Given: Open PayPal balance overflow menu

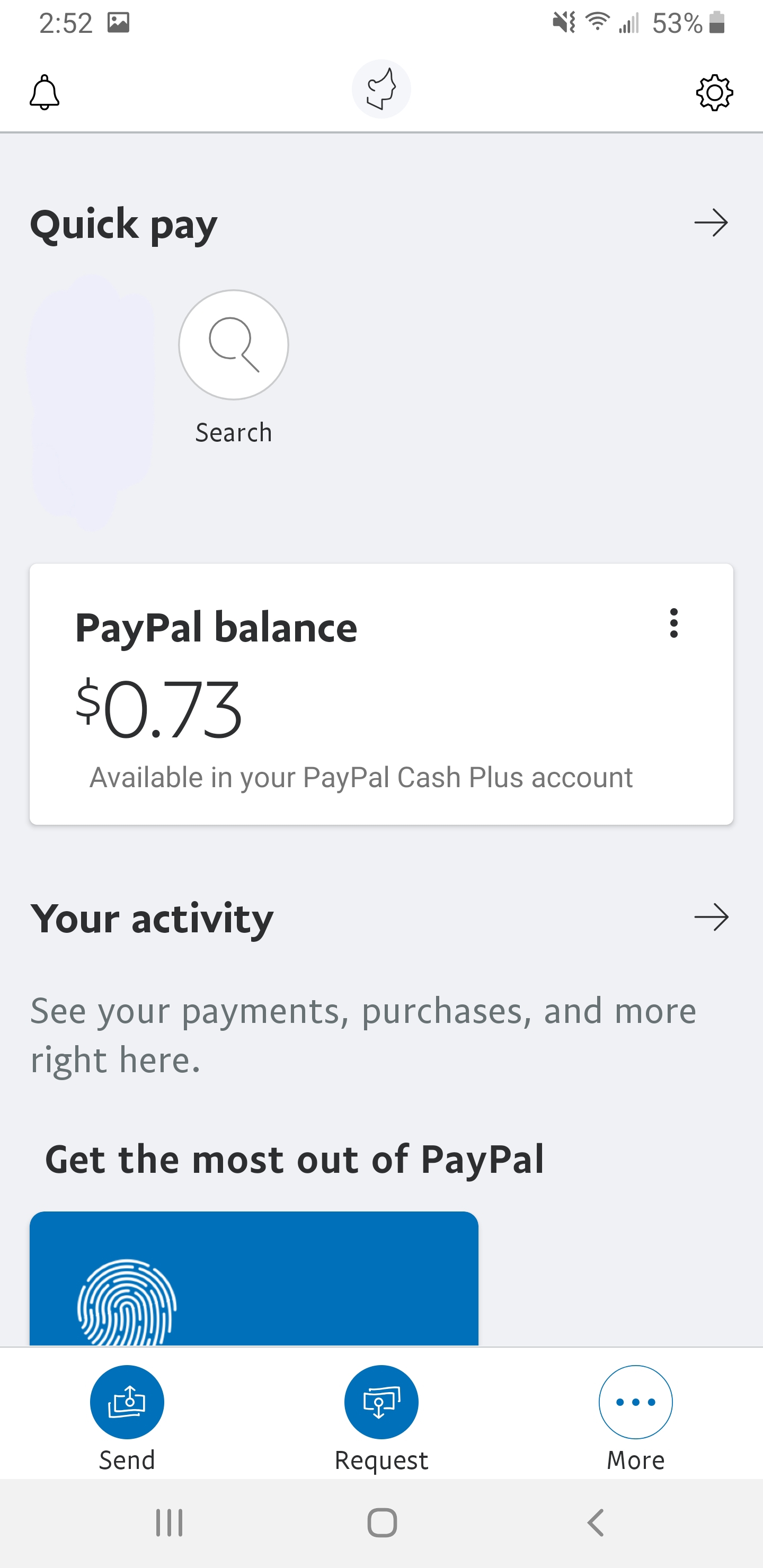Looking at the screenshot, I should [673, 623].
